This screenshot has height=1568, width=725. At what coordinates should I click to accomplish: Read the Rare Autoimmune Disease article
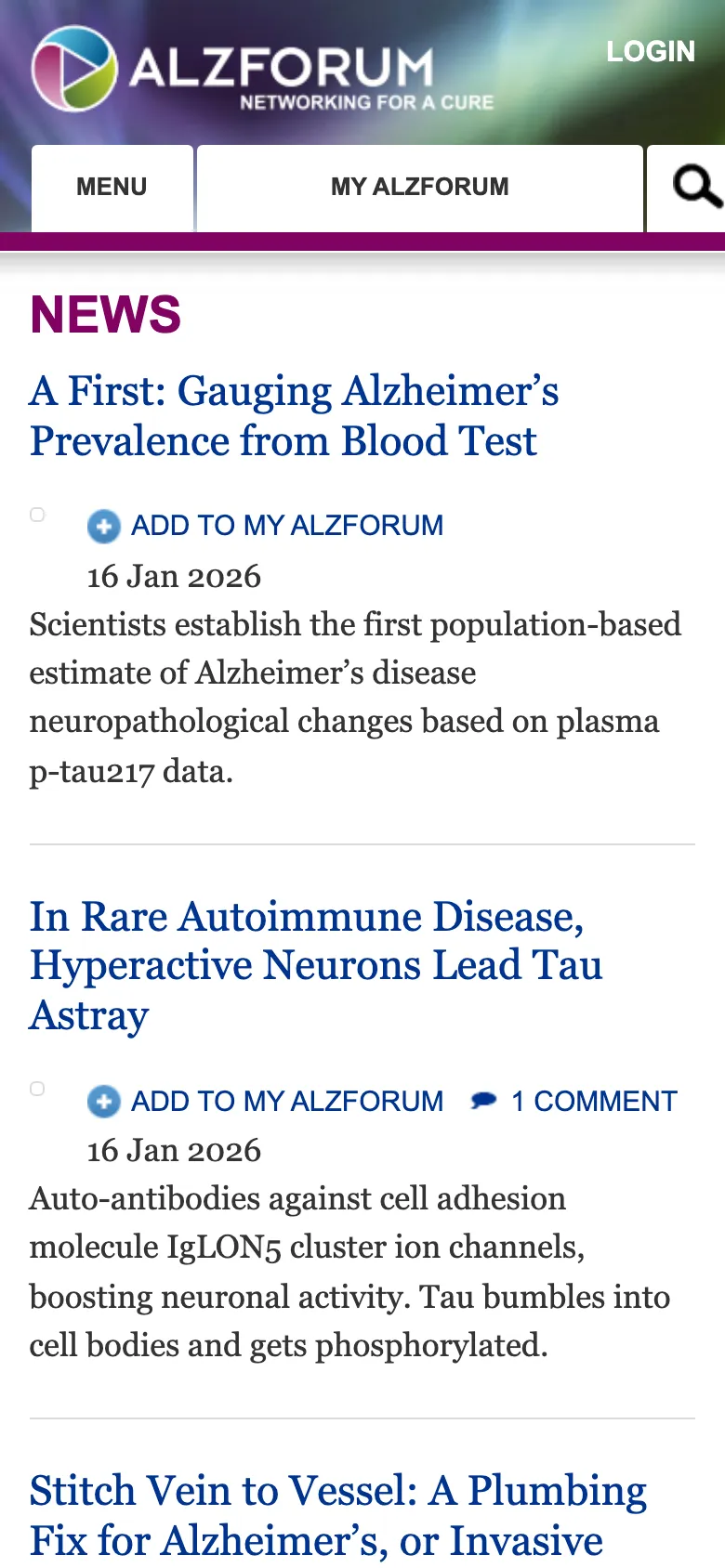pyautogui.click(x=316, y=966)
